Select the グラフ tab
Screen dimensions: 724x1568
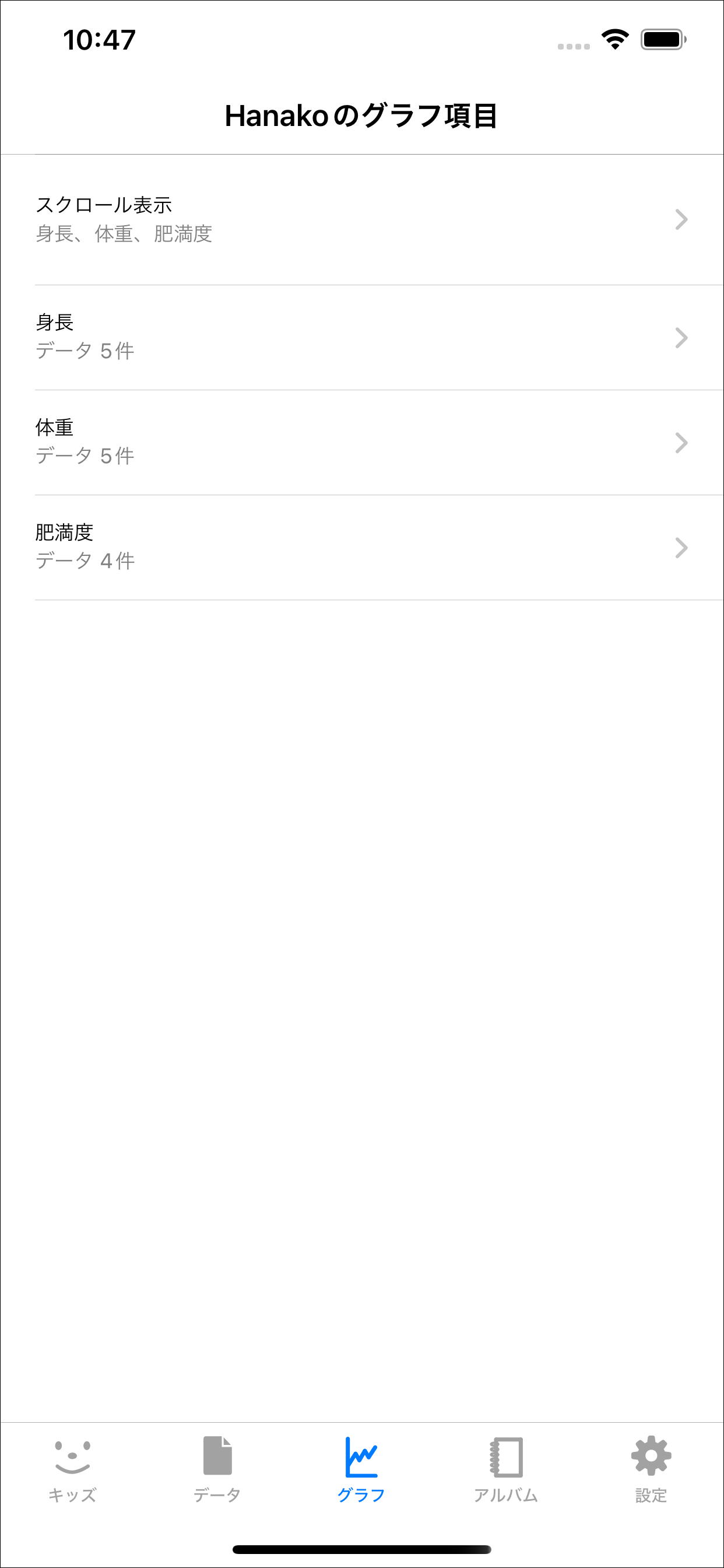pos(361,1469)
